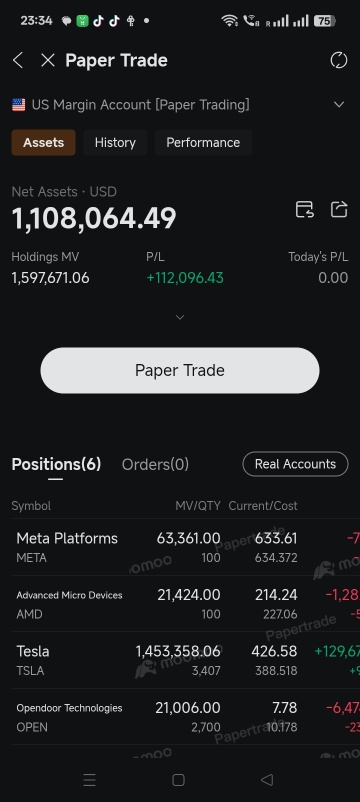The image size is (360, 802).
Task: Refresh the paper trading account data
Action: click(339, 60)
